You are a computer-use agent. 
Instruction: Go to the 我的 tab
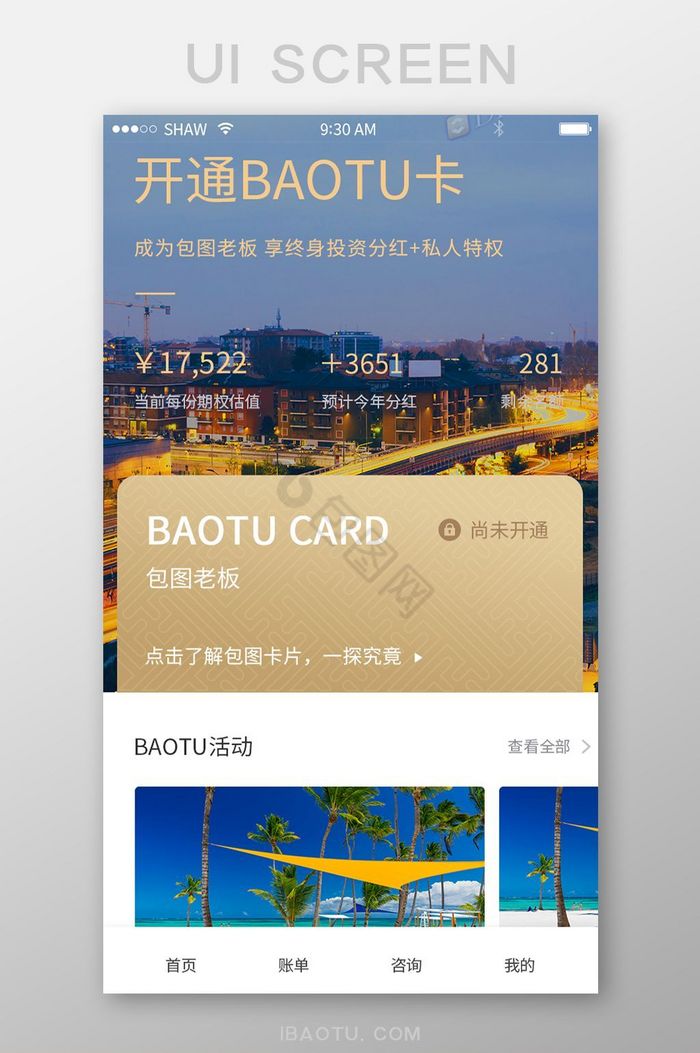coord(519,965)
